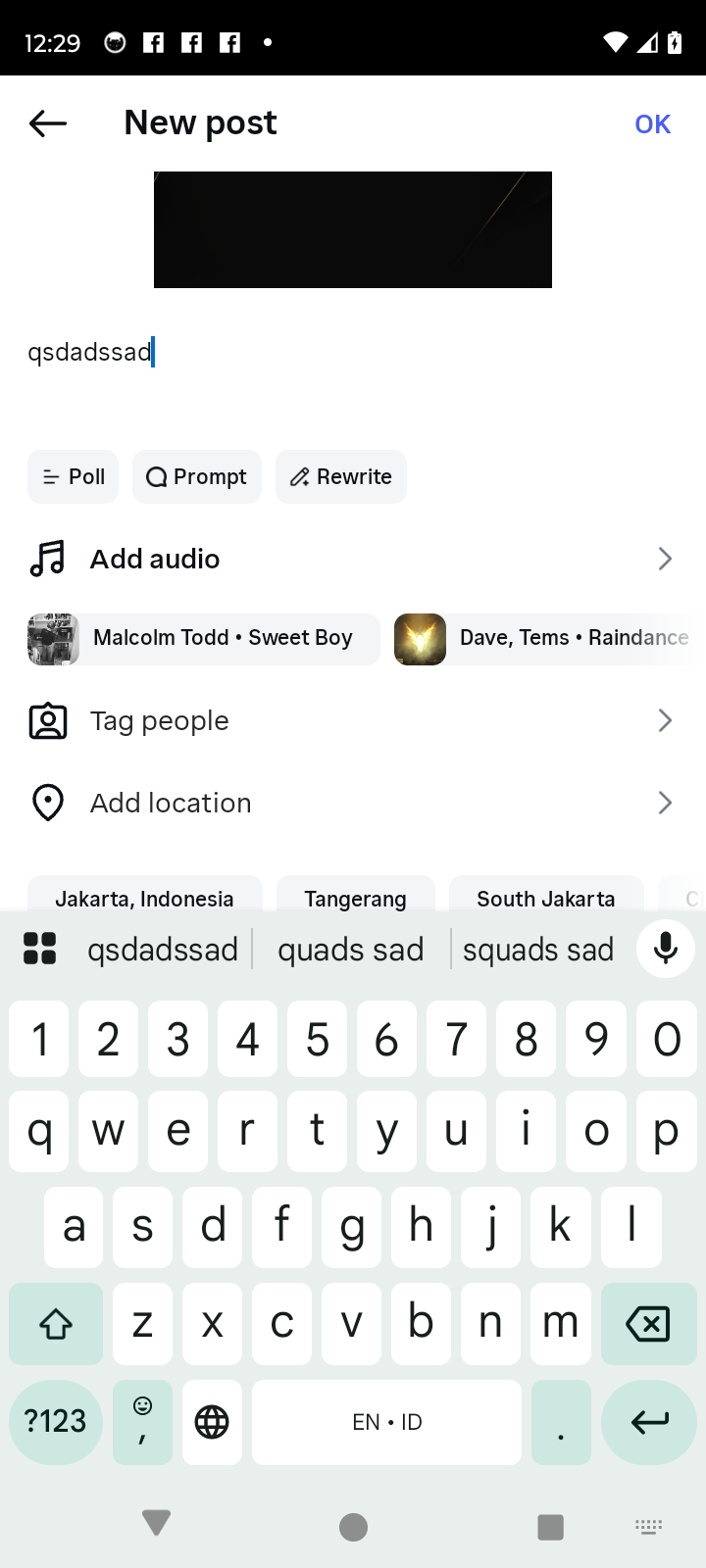Image resolution: width=706 pixels, height=1568 pixels.
Task: Go back from the New post screen
Action: [x=47, y=123]
